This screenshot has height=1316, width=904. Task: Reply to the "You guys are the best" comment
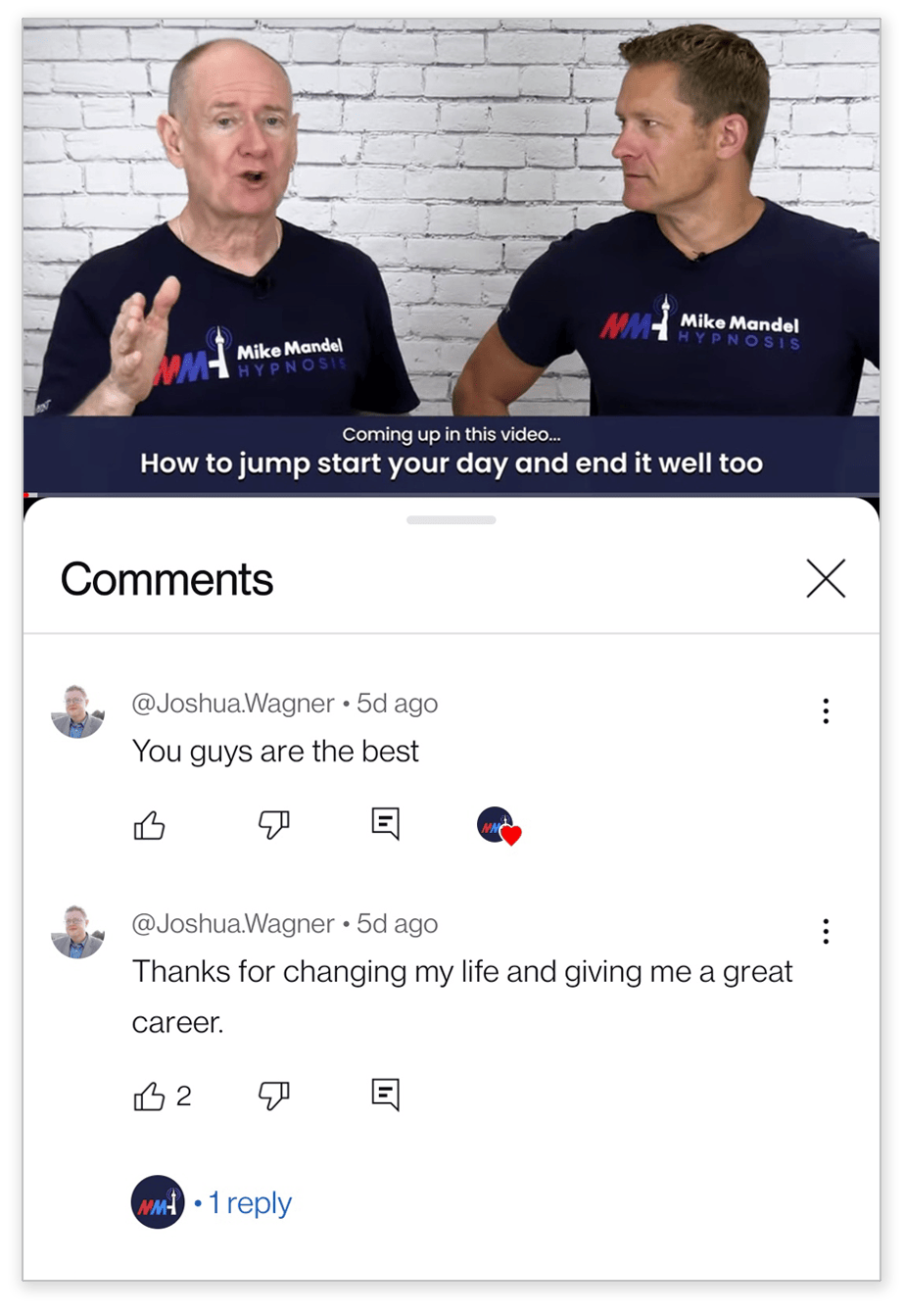385,824
